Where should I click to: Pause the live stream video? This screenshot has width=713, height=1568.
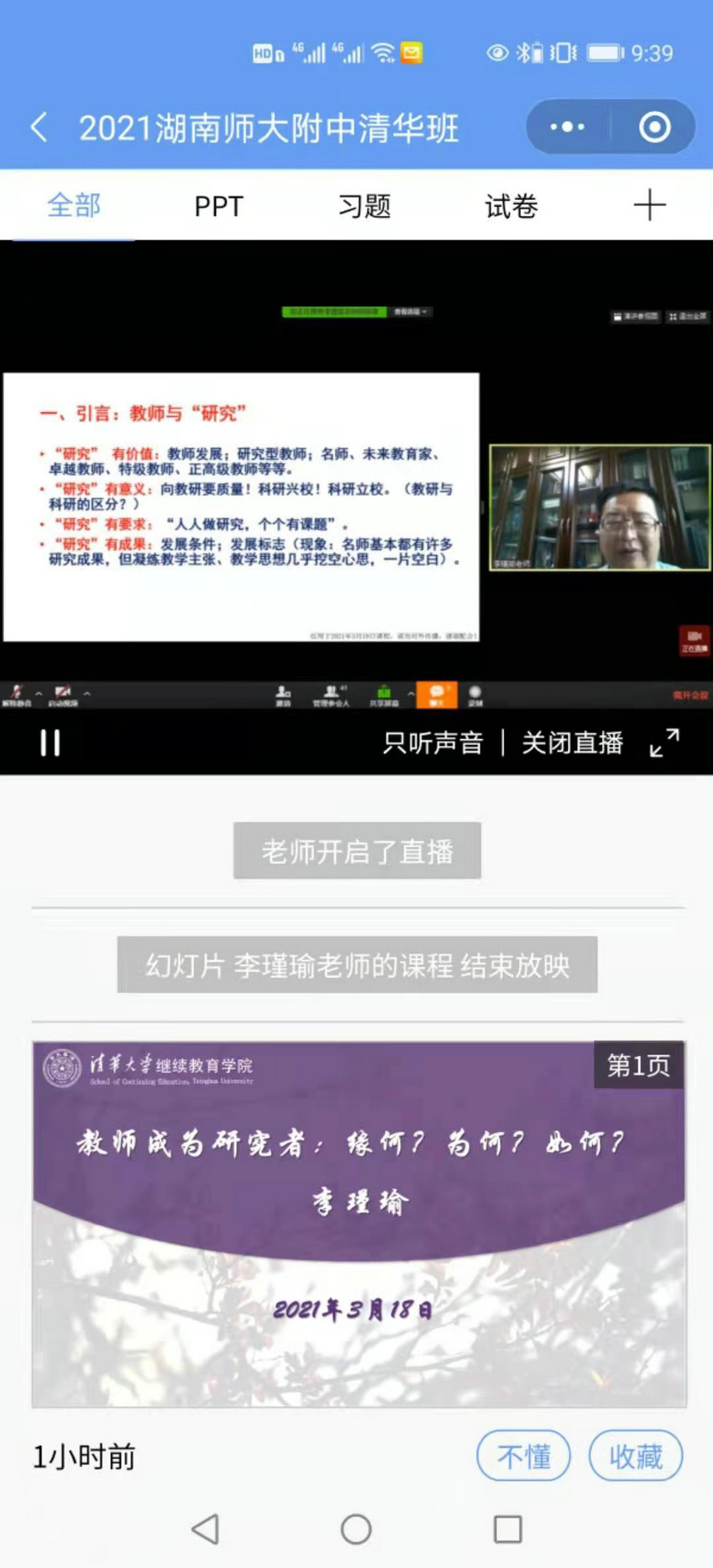(x=51, y=743)
